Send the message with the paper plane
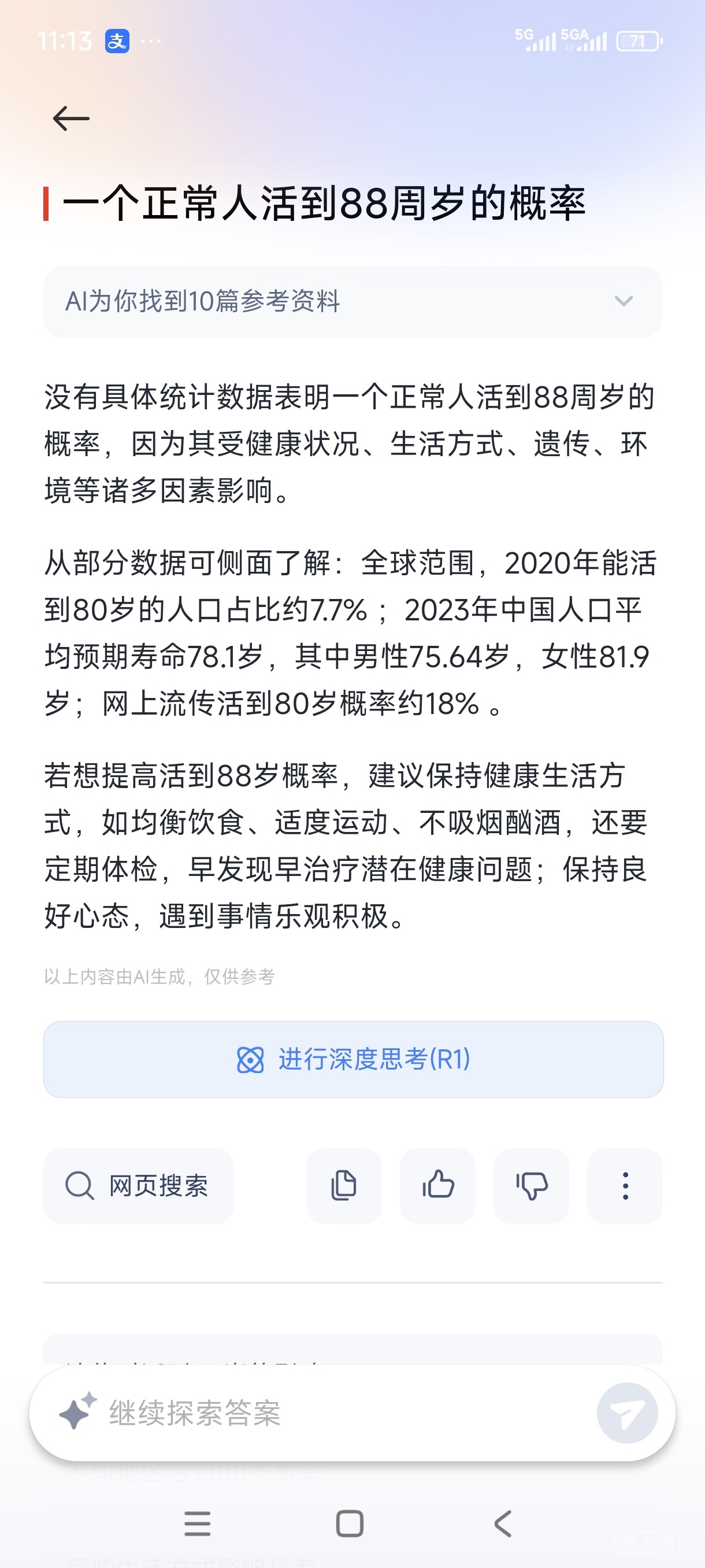Screen dimensions: 705x1568 coord(627,1414)
